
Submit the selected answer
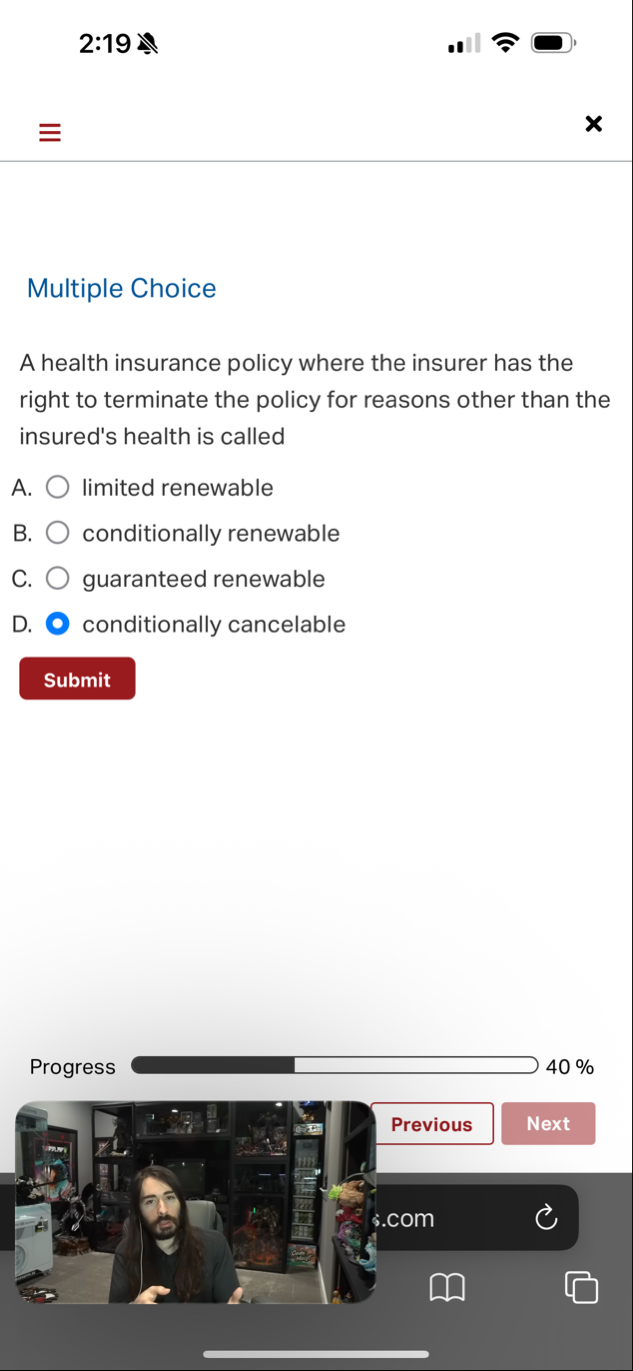[x=77, y=679]
